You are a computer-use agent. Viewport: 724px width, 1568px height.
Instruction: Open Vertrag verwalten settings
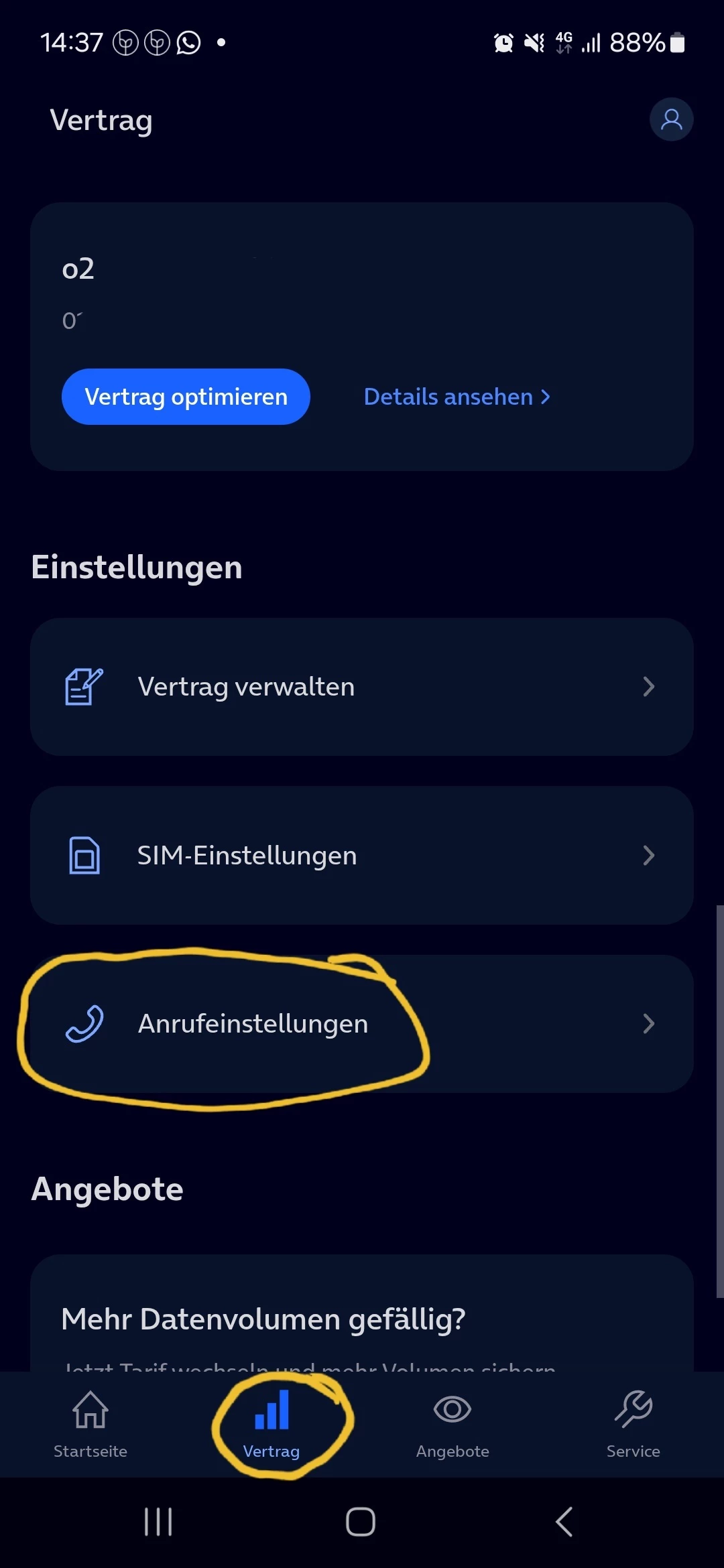coord(362,687)
